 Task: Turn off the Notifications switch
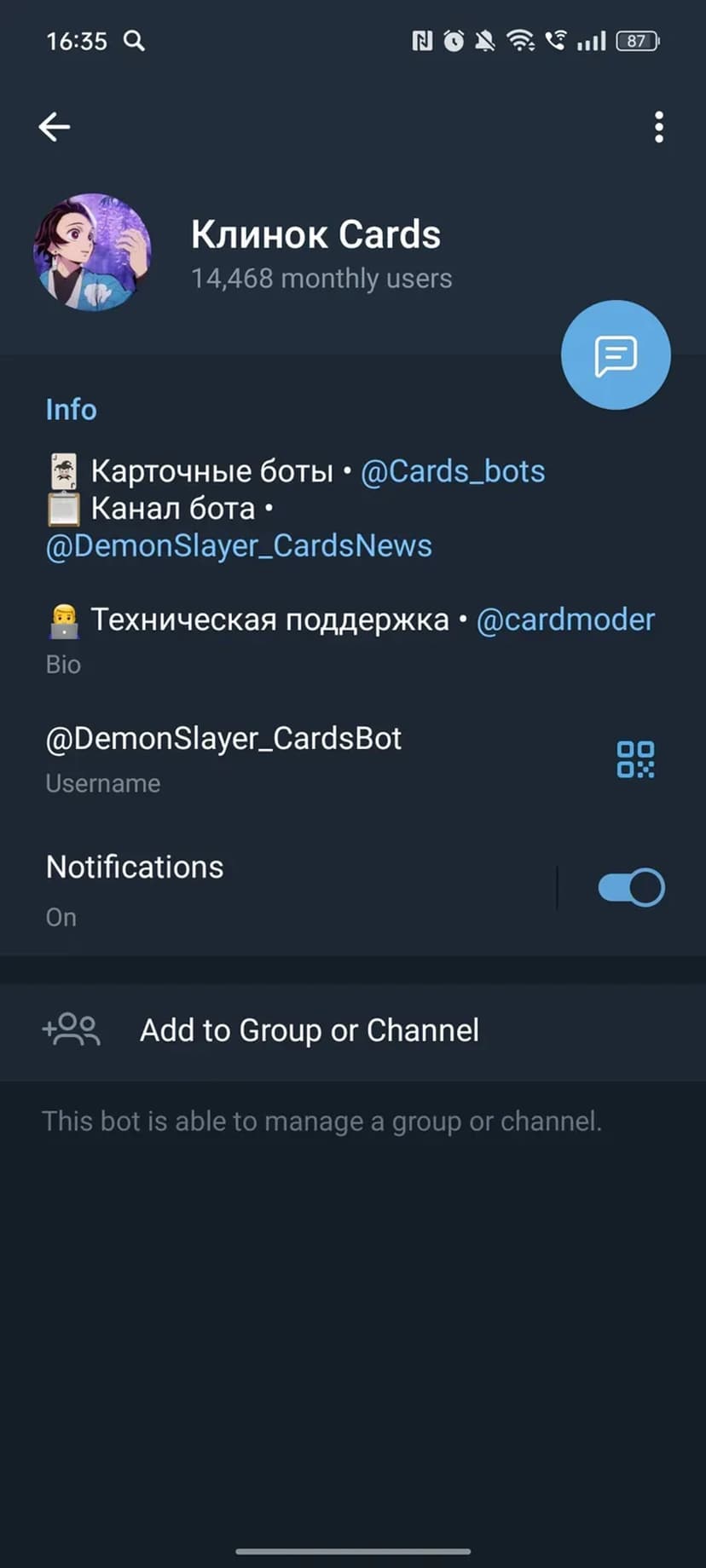coord(631,888)
